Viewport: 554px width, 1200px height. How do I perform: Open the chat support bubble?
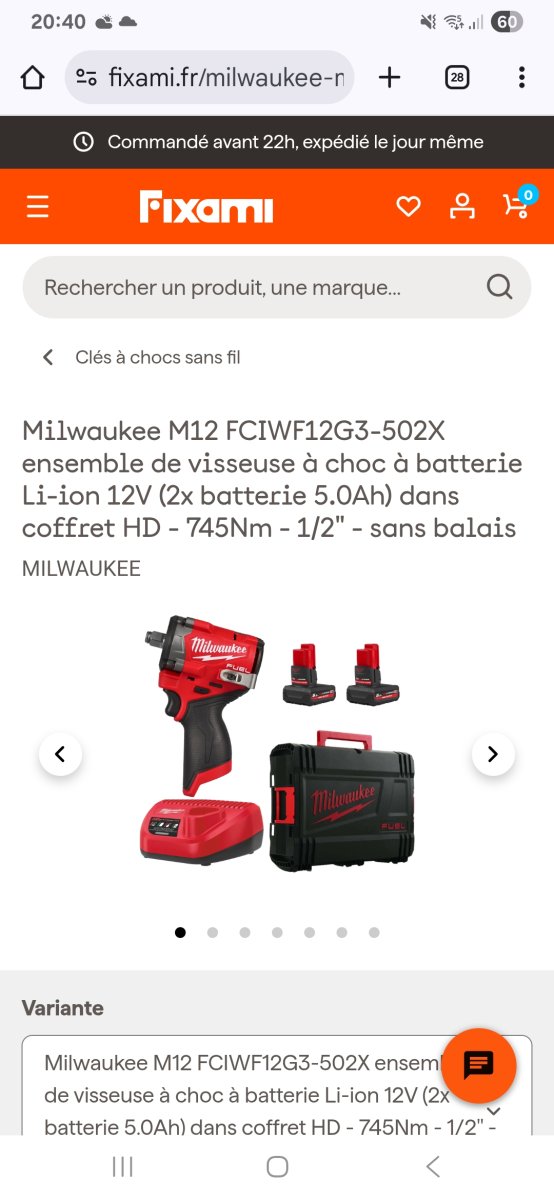[x=478, y=1065]
